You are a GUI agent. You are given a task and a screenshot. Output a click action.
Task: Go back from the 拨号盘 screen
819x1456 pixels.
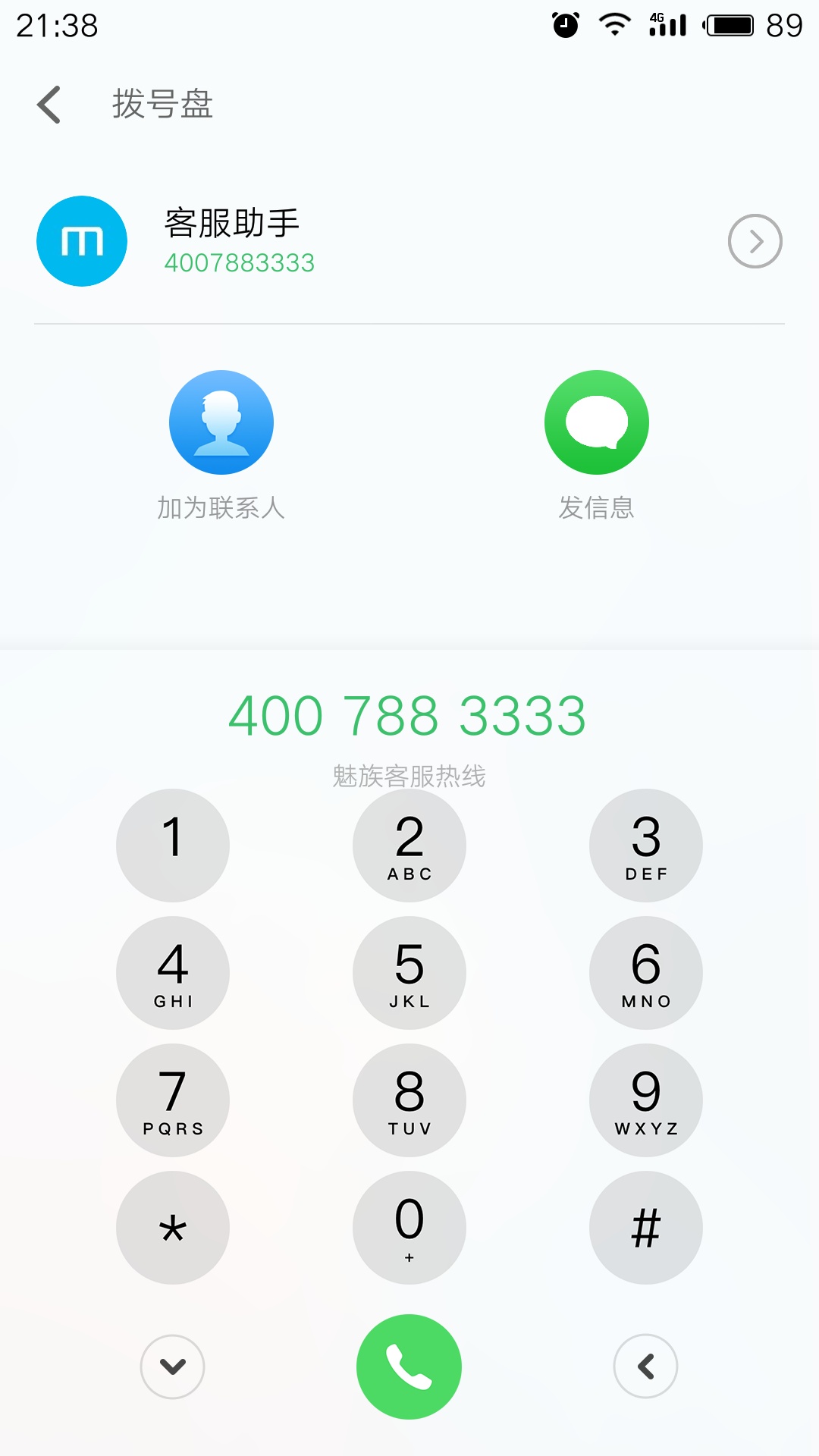pyautogui.click(x=49, y=105)
